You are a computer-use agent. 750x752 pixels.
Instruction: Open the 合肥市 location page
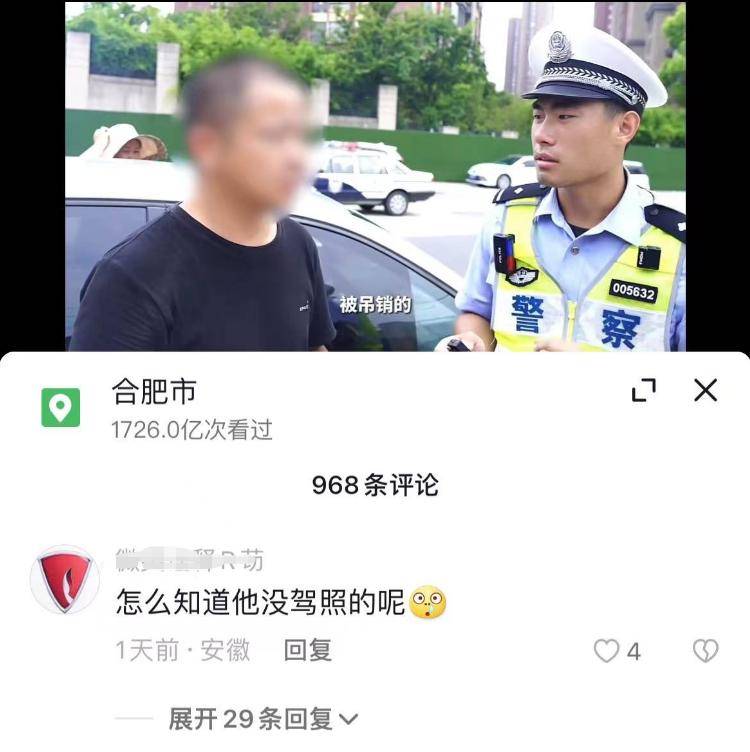tap(154, 391)
